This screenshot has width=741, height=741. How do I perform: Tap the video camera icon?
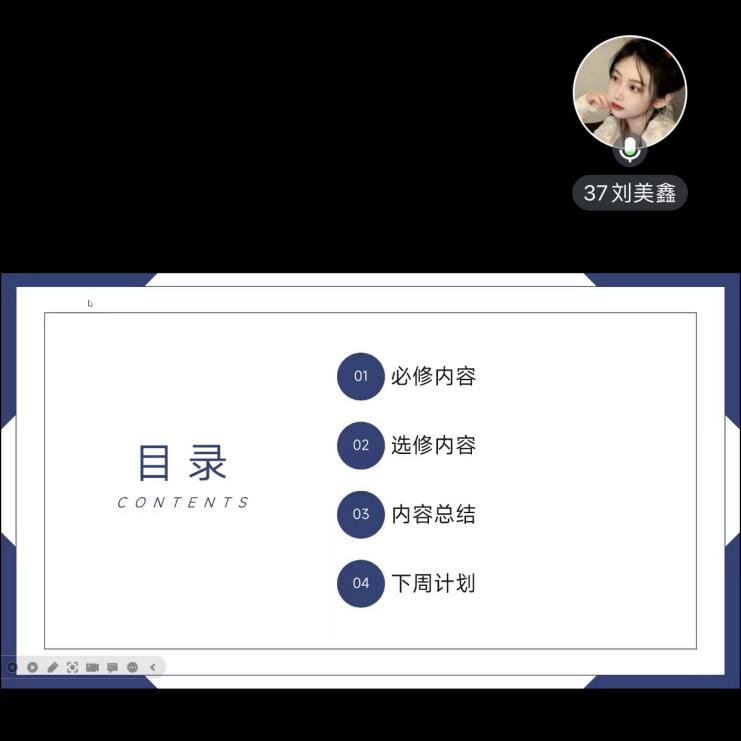[x=92, y=667]
